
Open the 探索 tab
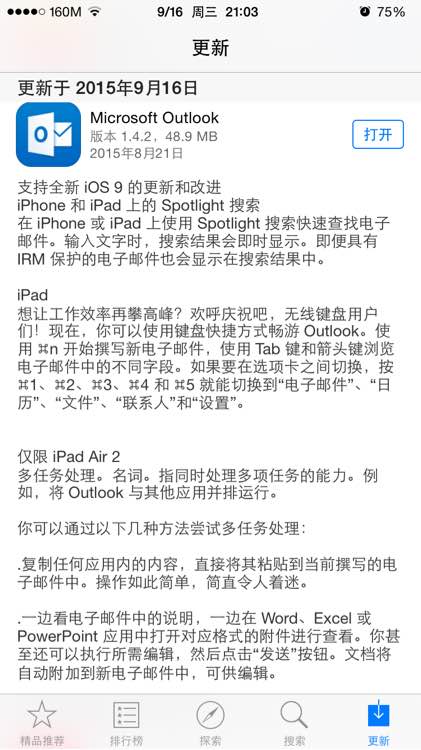(210, 723)
